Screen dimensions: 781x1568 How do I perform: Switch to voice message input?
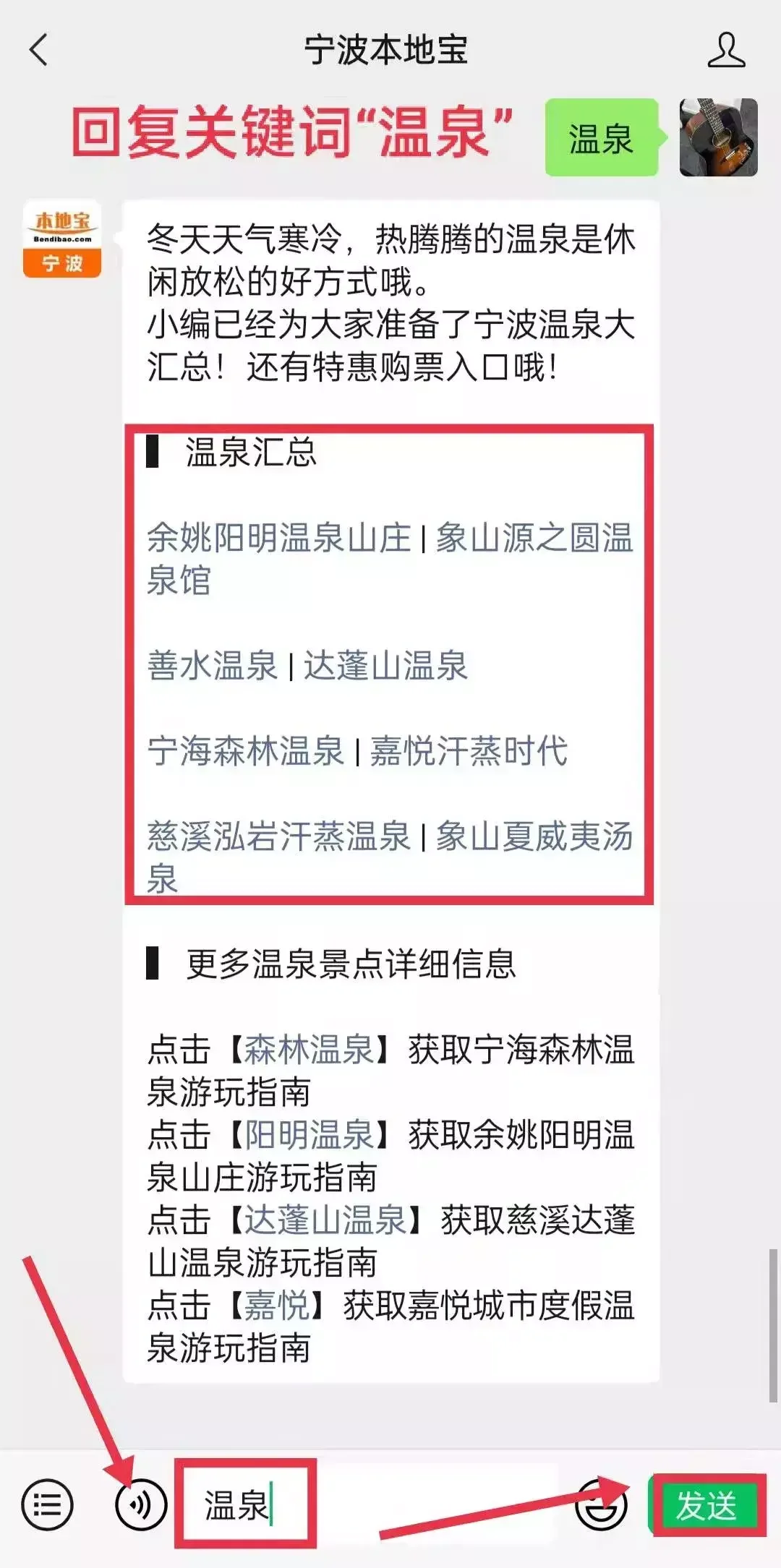point(141,1505)
